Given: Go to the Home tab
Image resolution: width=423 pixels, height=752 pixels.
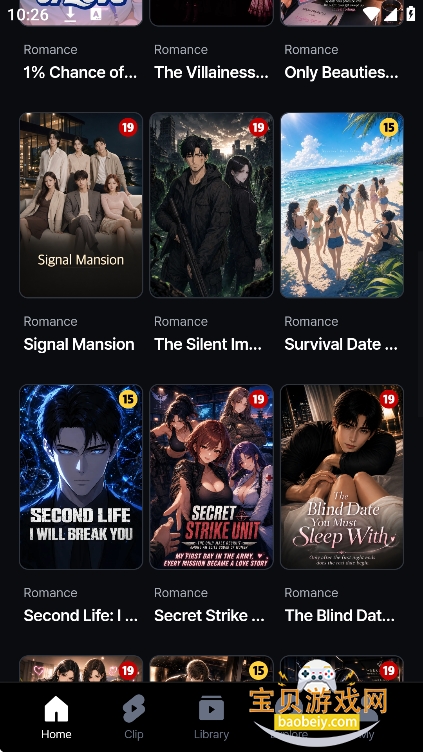Looking at the screenshot, I should coord(56,717).
